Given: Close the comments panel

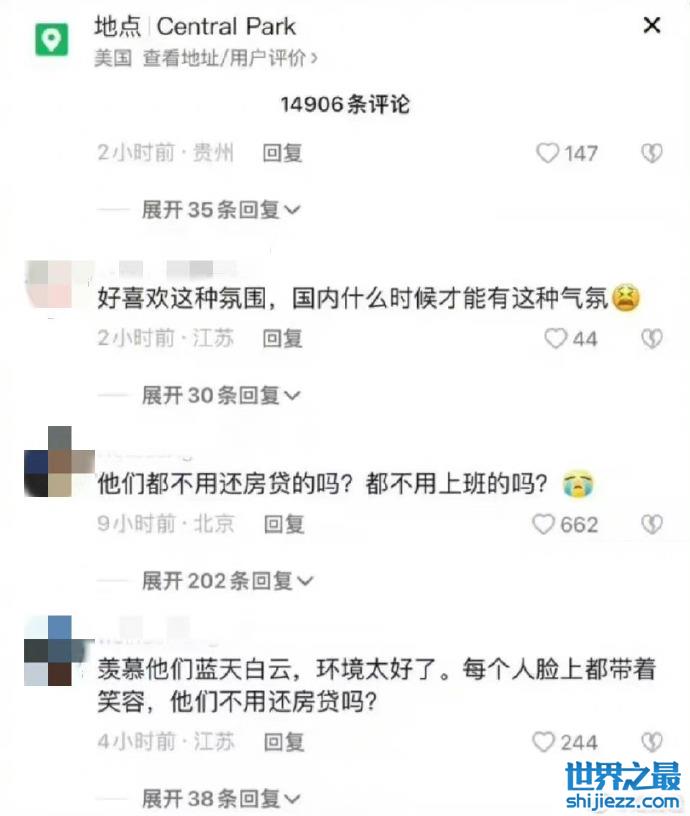Looking at the screenshot, I should click(651, 25).
